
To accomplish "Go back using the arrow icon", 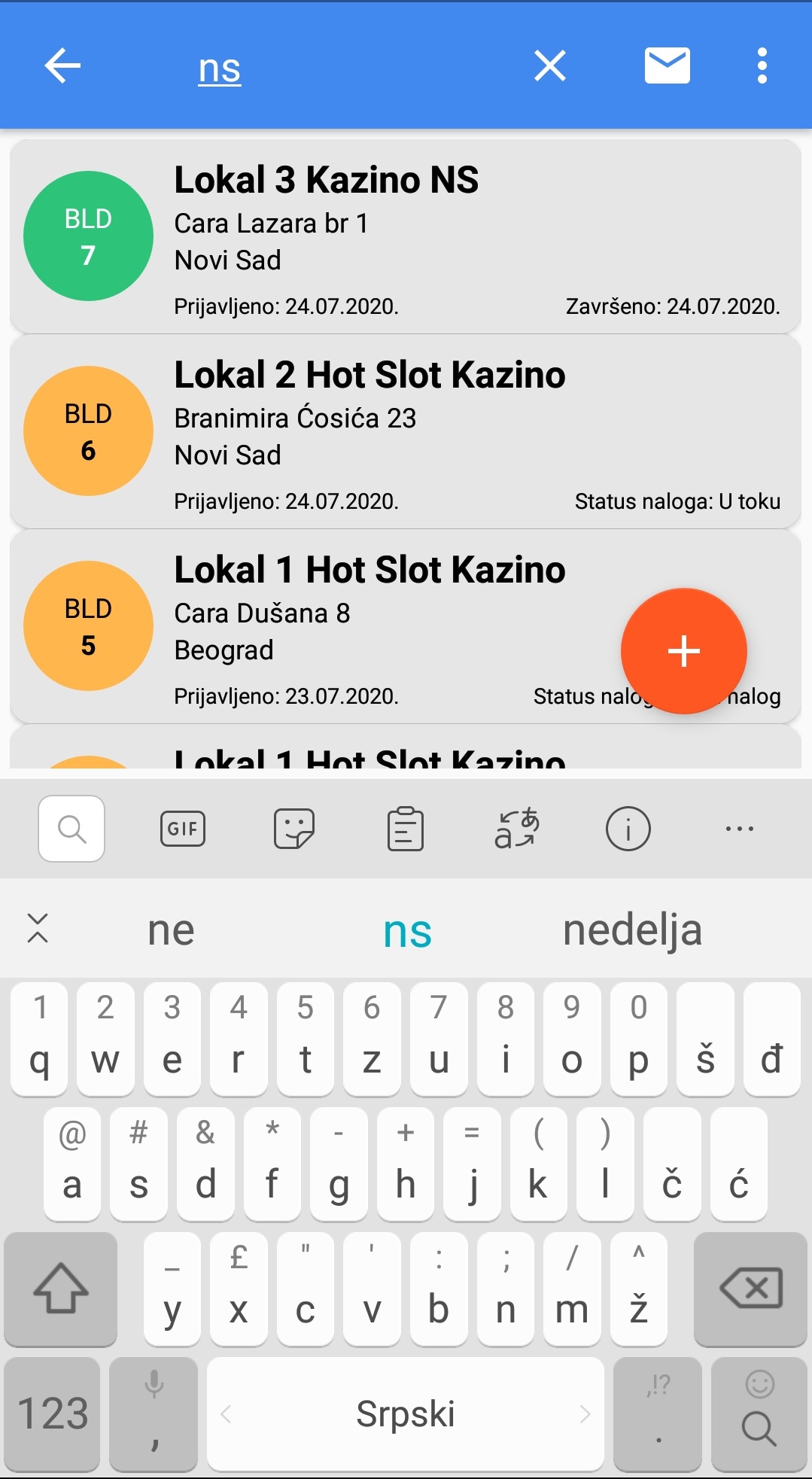I will click(x=62, y=66).
